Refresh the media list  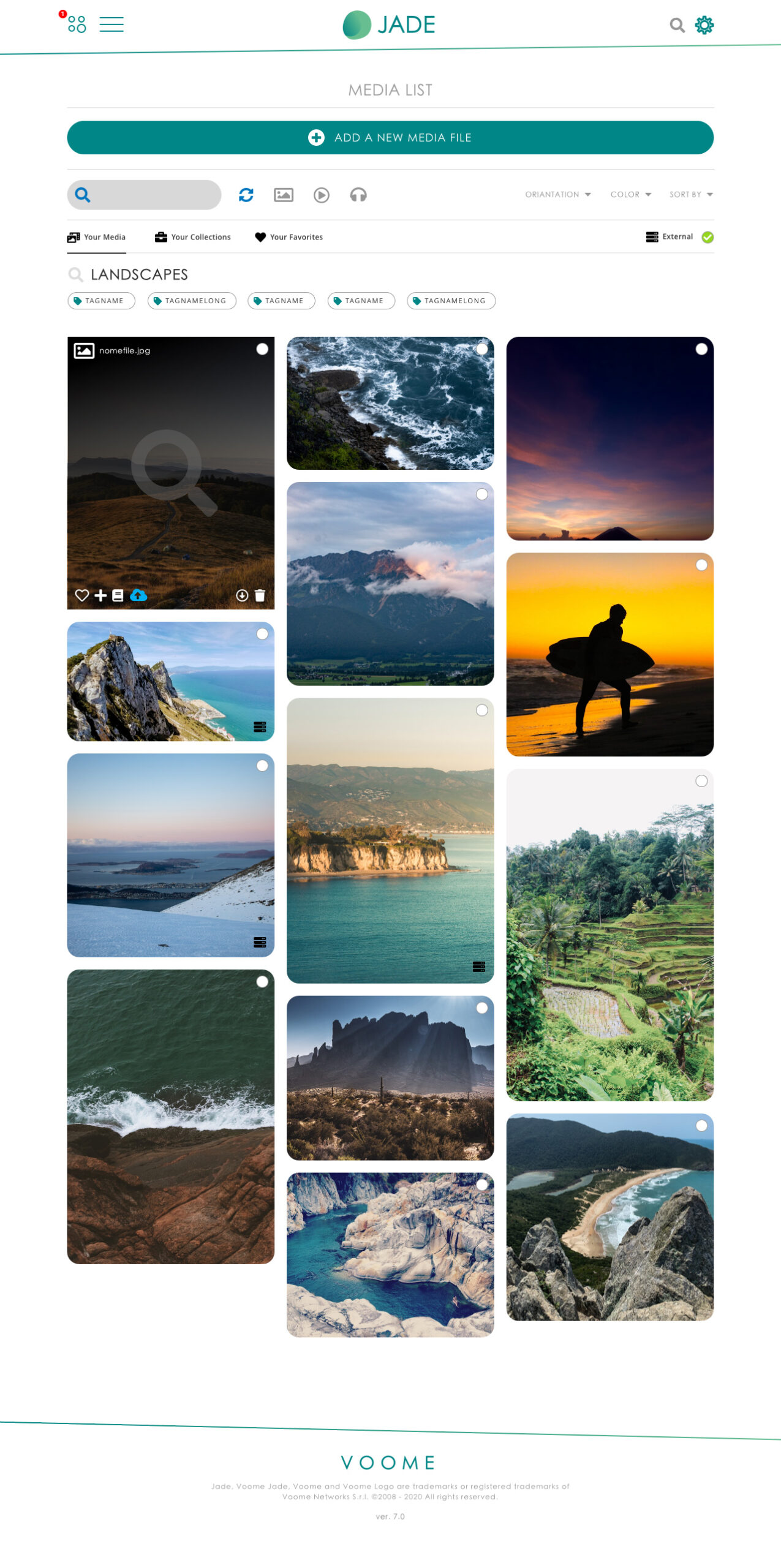pos(246,195)
